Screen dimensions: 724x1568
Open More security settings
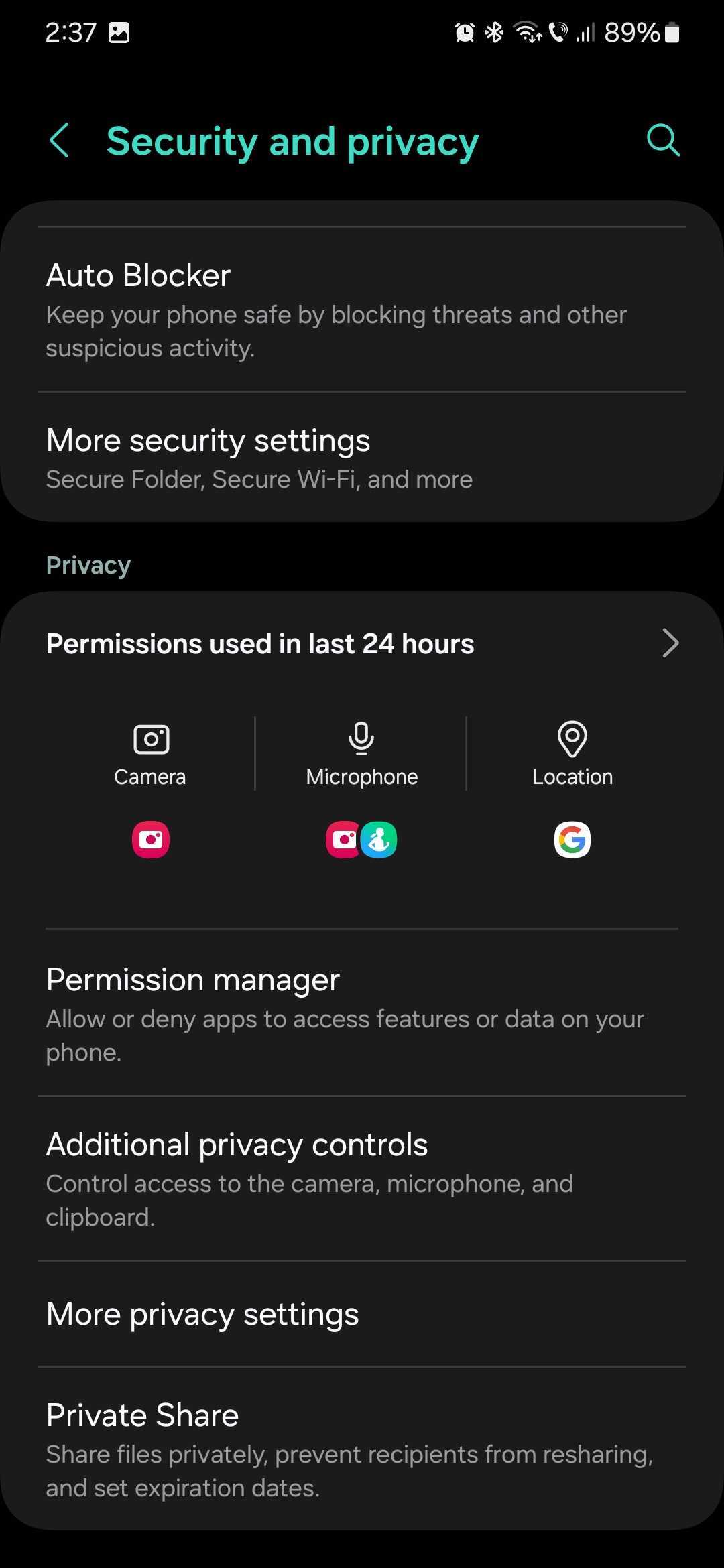point(362,458)
